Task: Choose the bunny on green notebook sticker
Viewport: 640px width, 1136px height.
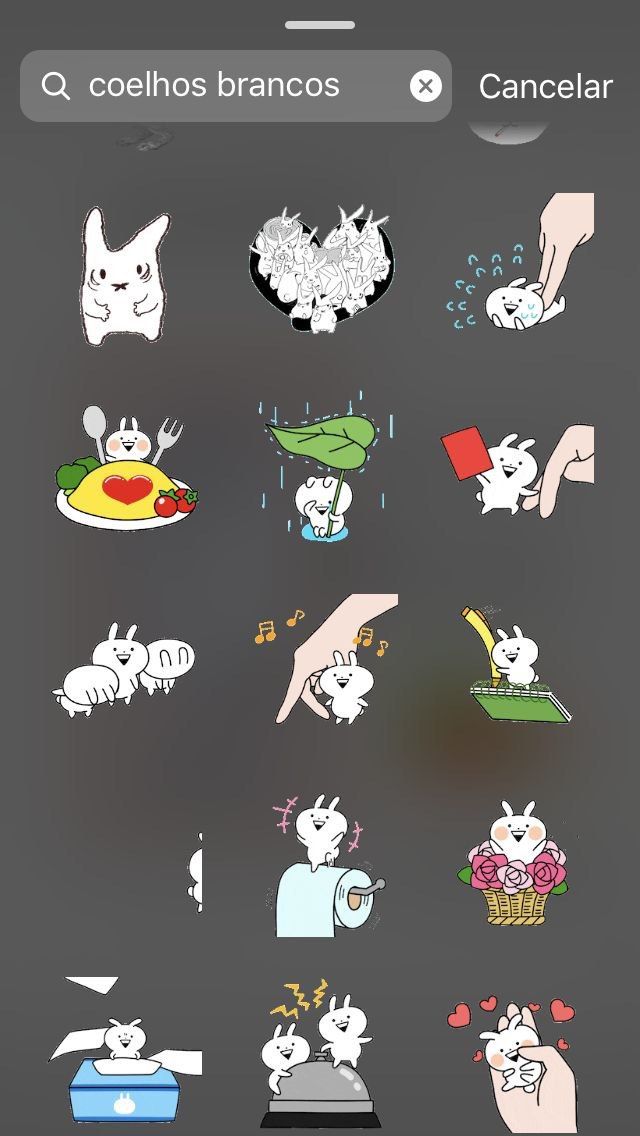Action: [x=516, y=667]
